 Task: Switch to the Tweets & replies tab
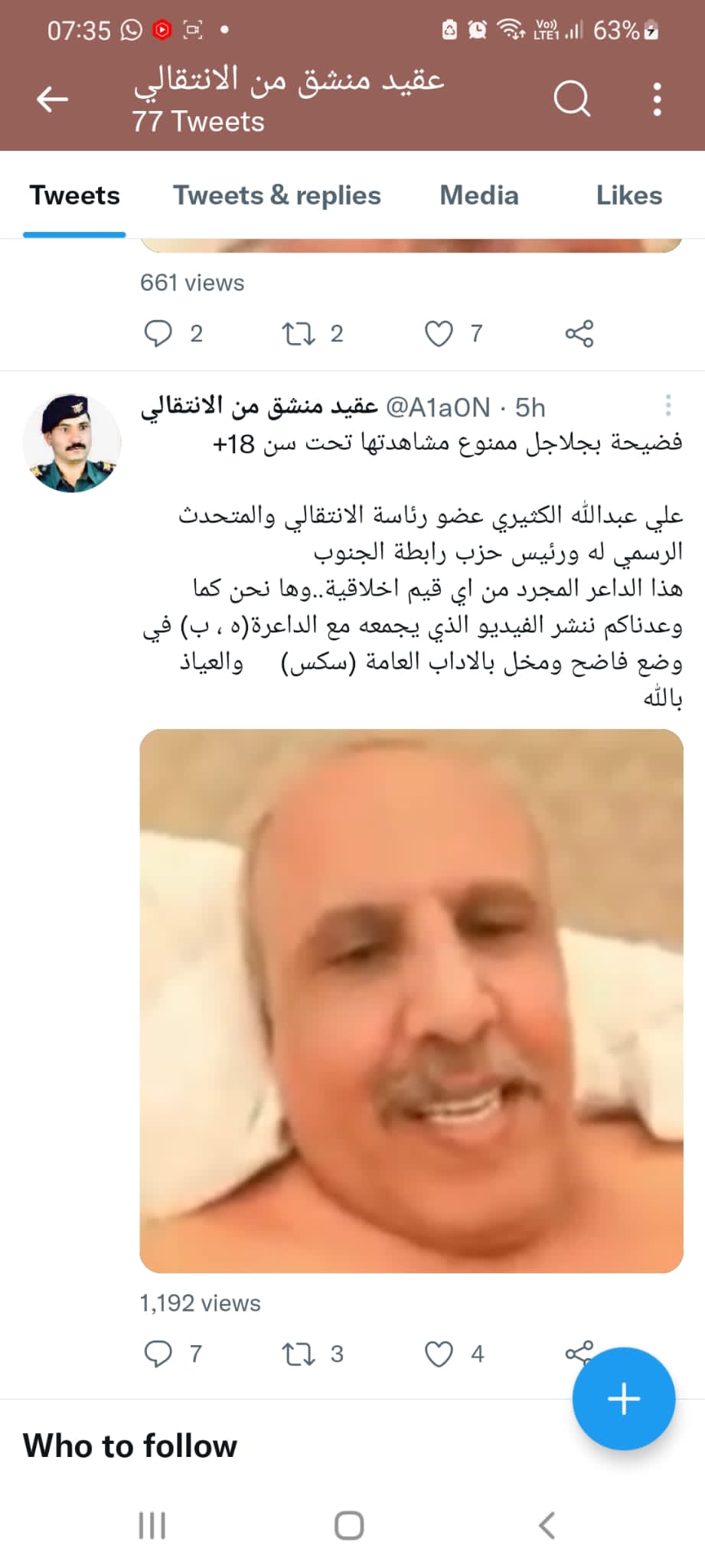tap(276, 196)
